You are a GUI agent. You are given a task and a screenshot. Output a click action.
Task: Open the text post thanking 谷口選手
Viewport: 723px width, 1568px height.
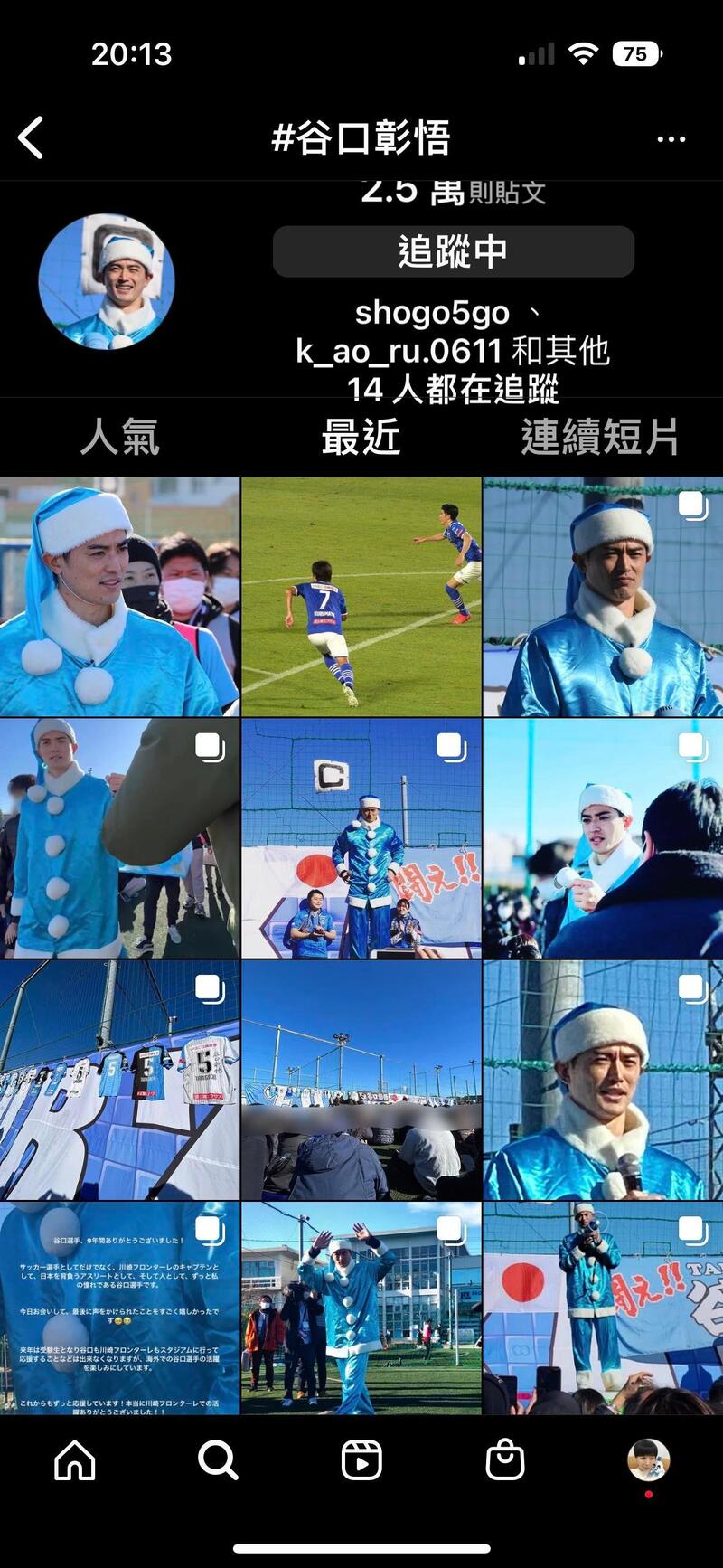(119, 1308)
